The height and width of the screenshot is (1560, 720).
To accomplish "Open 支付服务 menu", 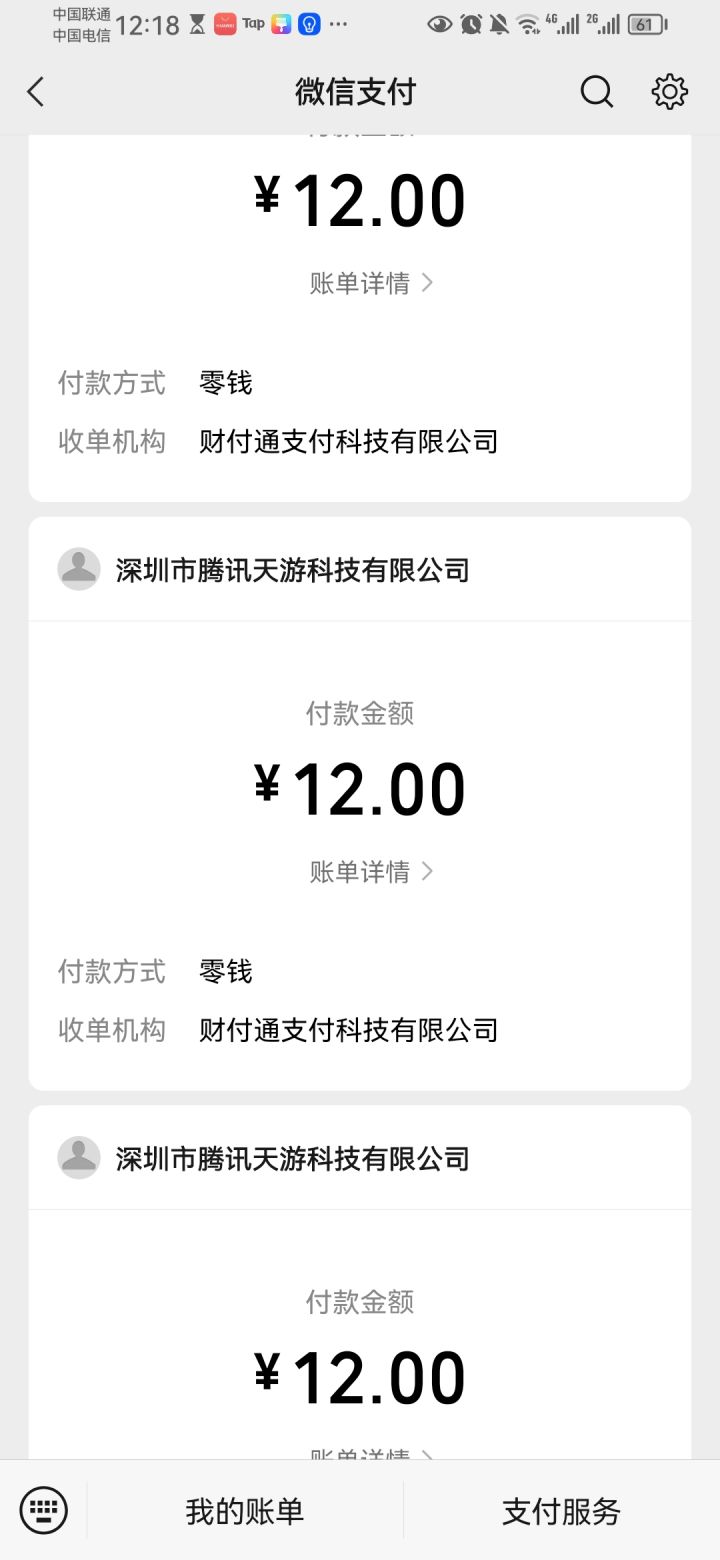I will coord(561,1511).
